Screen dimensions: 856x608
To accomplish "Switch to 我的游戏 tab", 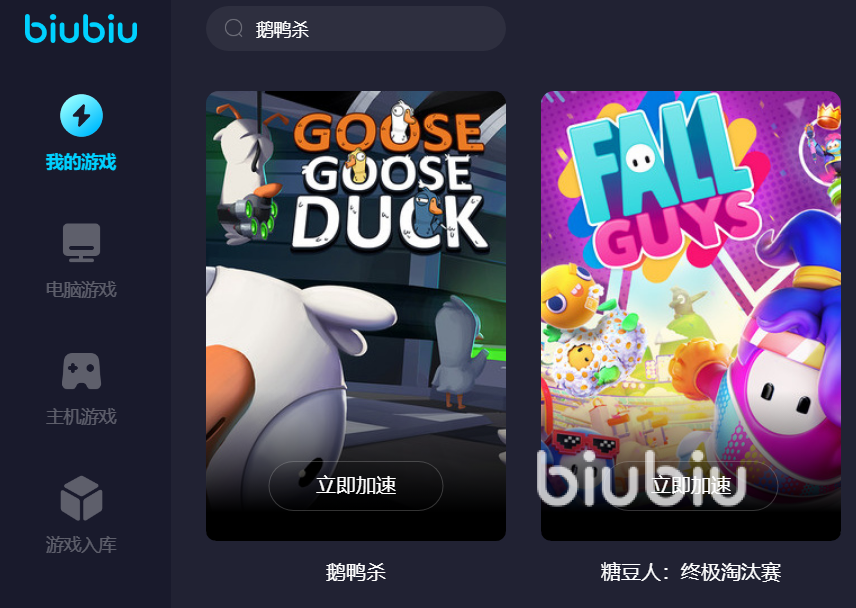I will tap(81, 134).
